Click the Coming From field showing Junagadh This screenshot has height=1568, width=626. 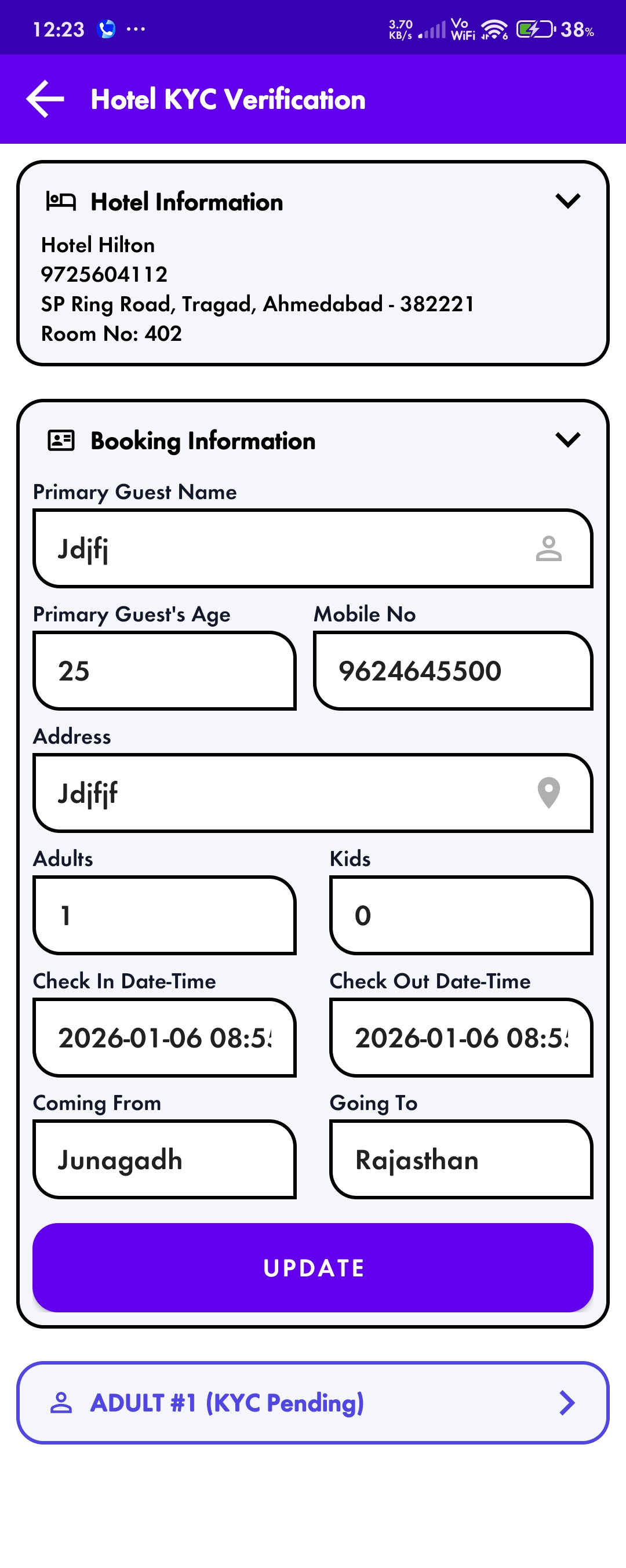(165, 1159)
